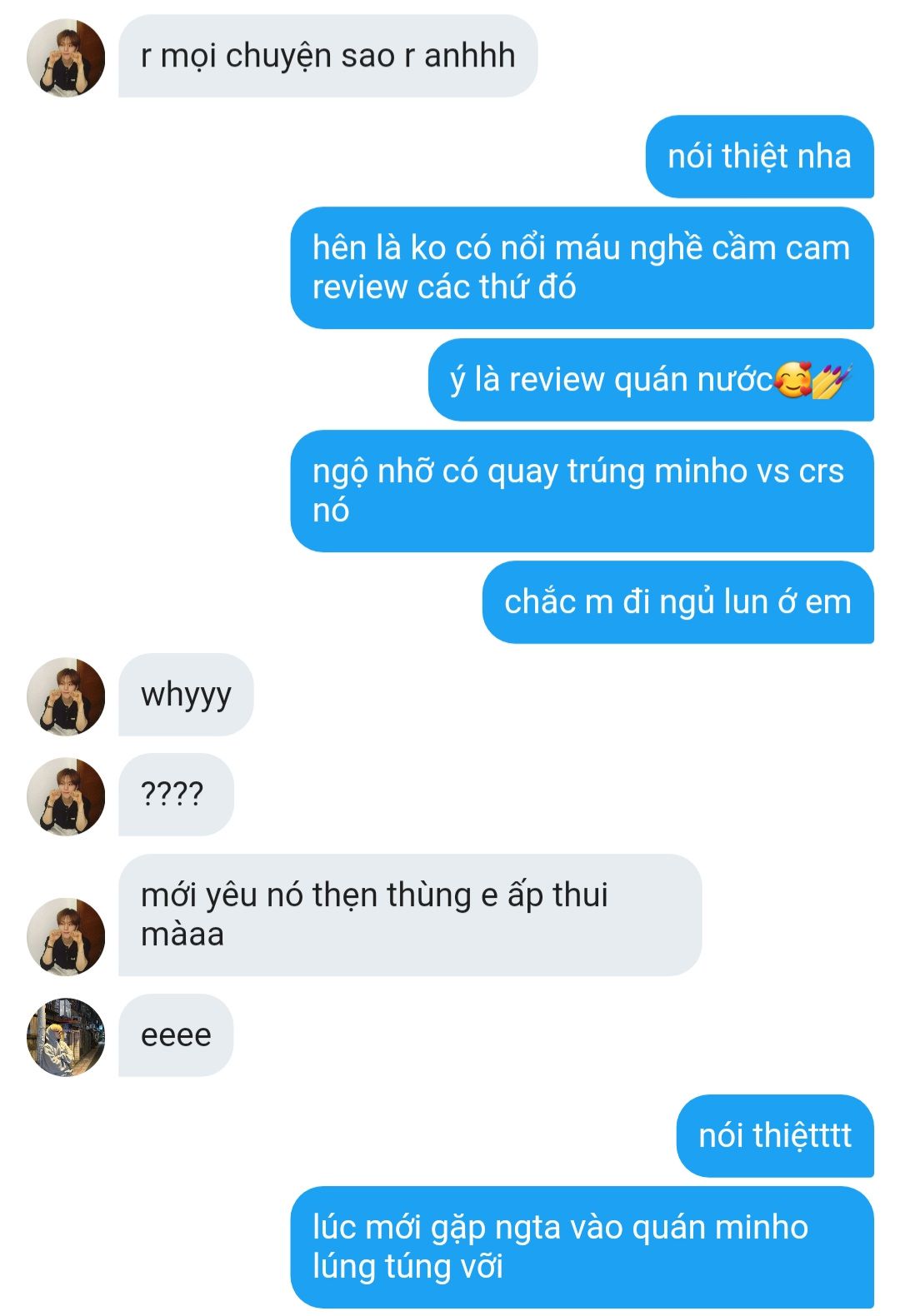Tap the 'chắc m đi ngủ lun ớ em' bubble
Image resolution: width=900 pixels, height=1316 pixels.
(x=677, y=602)
